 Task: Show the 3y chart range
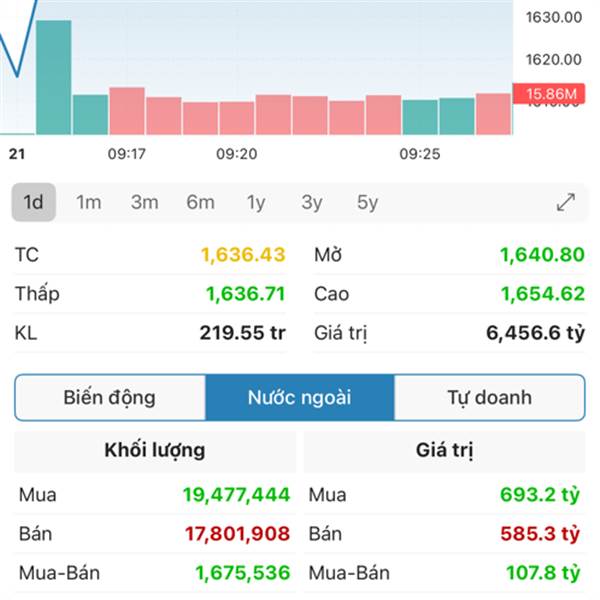[x=312, y=202]
